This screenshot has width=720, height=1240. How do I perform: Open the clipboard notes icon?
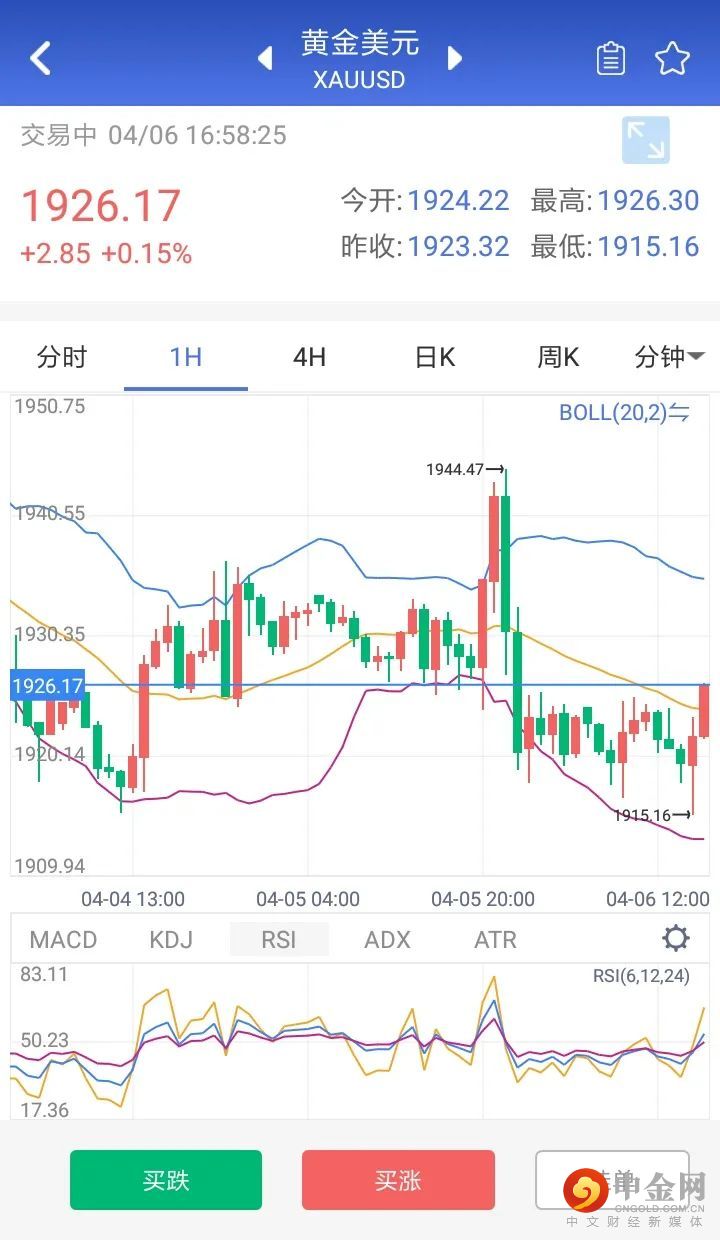[x=610, y=59]
